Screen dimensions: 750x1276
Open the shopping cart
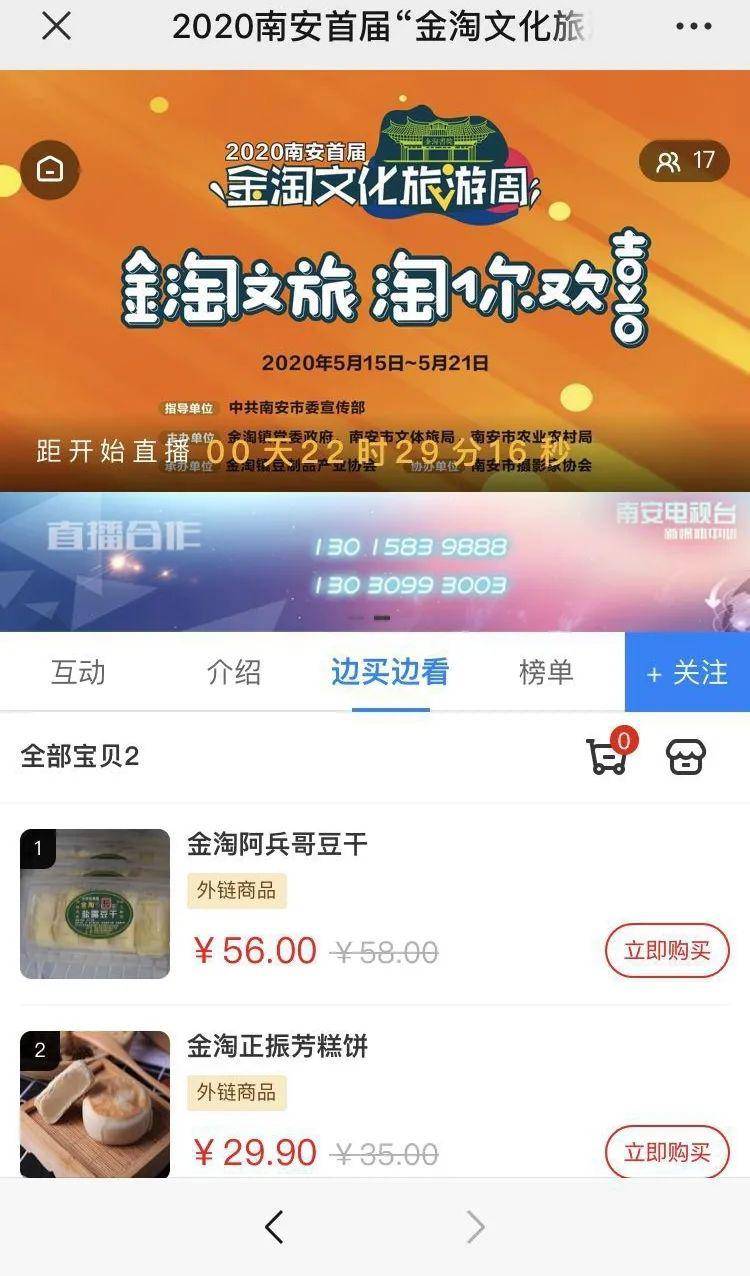pyautogui.click(x=608, y=756)
